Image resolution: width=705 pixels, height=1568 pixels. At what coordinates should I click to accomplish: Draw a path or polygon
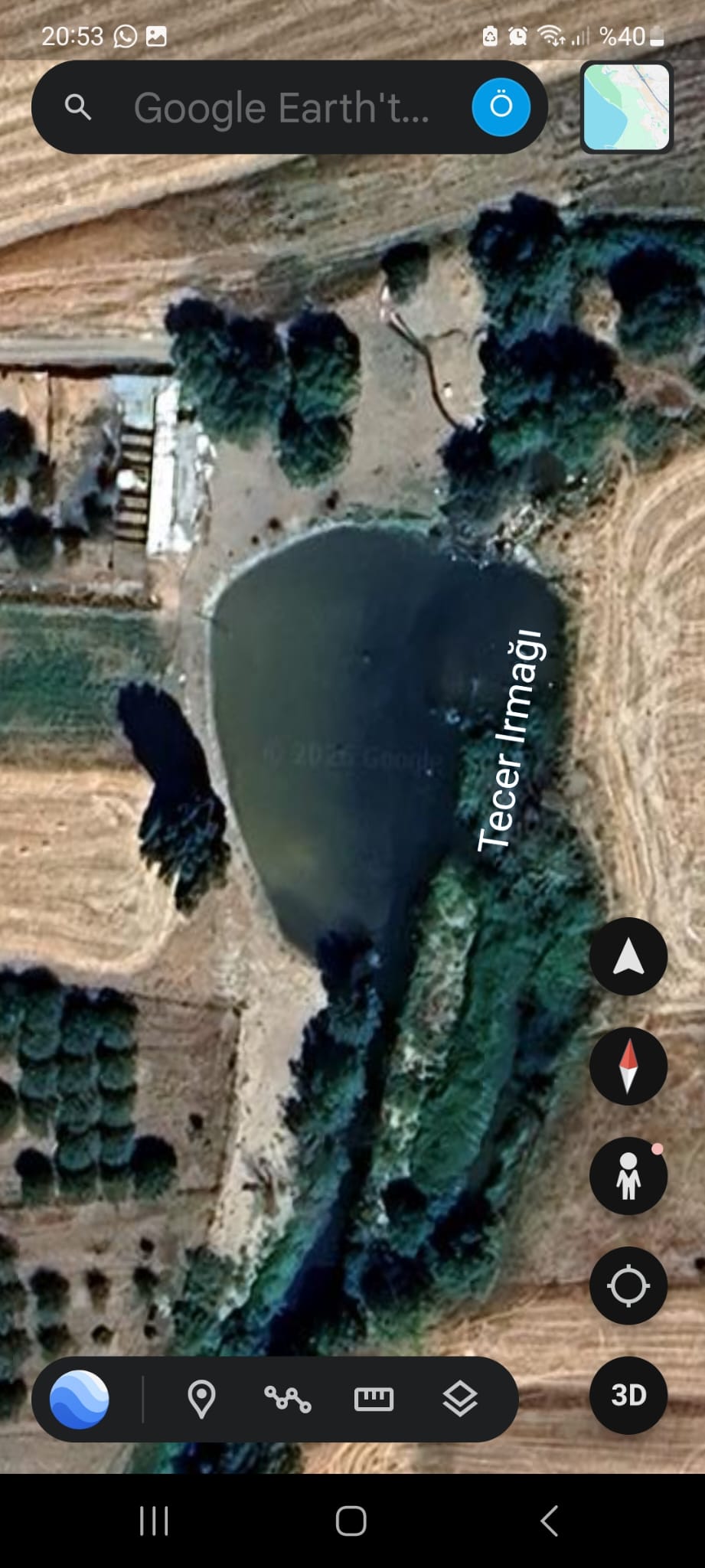coord(287,1399)
